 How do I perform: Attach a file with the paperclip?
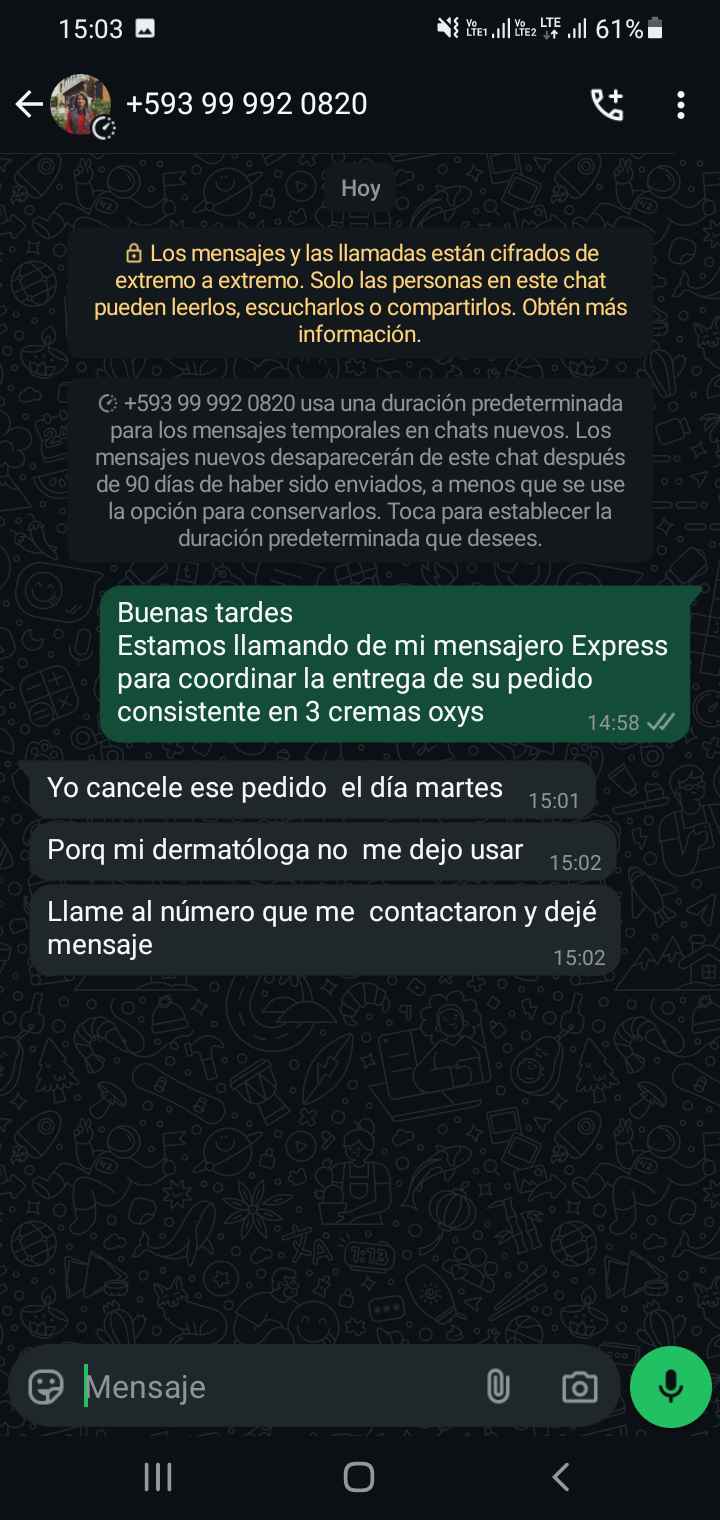[497, 1387]
